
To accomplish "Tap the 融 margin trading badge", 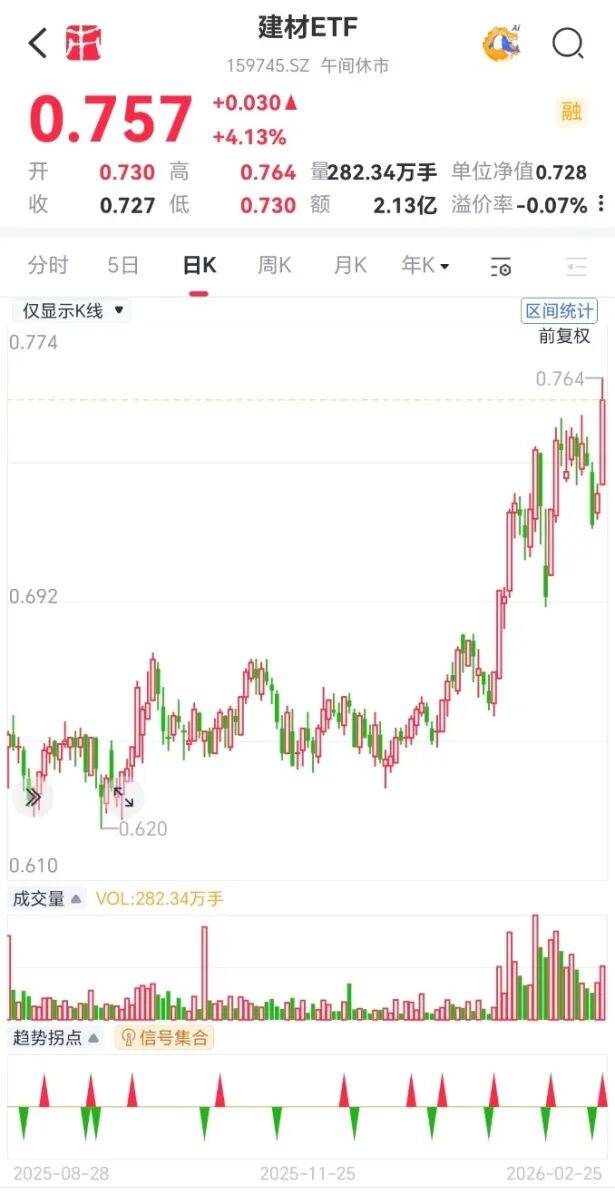I will 571,112.
